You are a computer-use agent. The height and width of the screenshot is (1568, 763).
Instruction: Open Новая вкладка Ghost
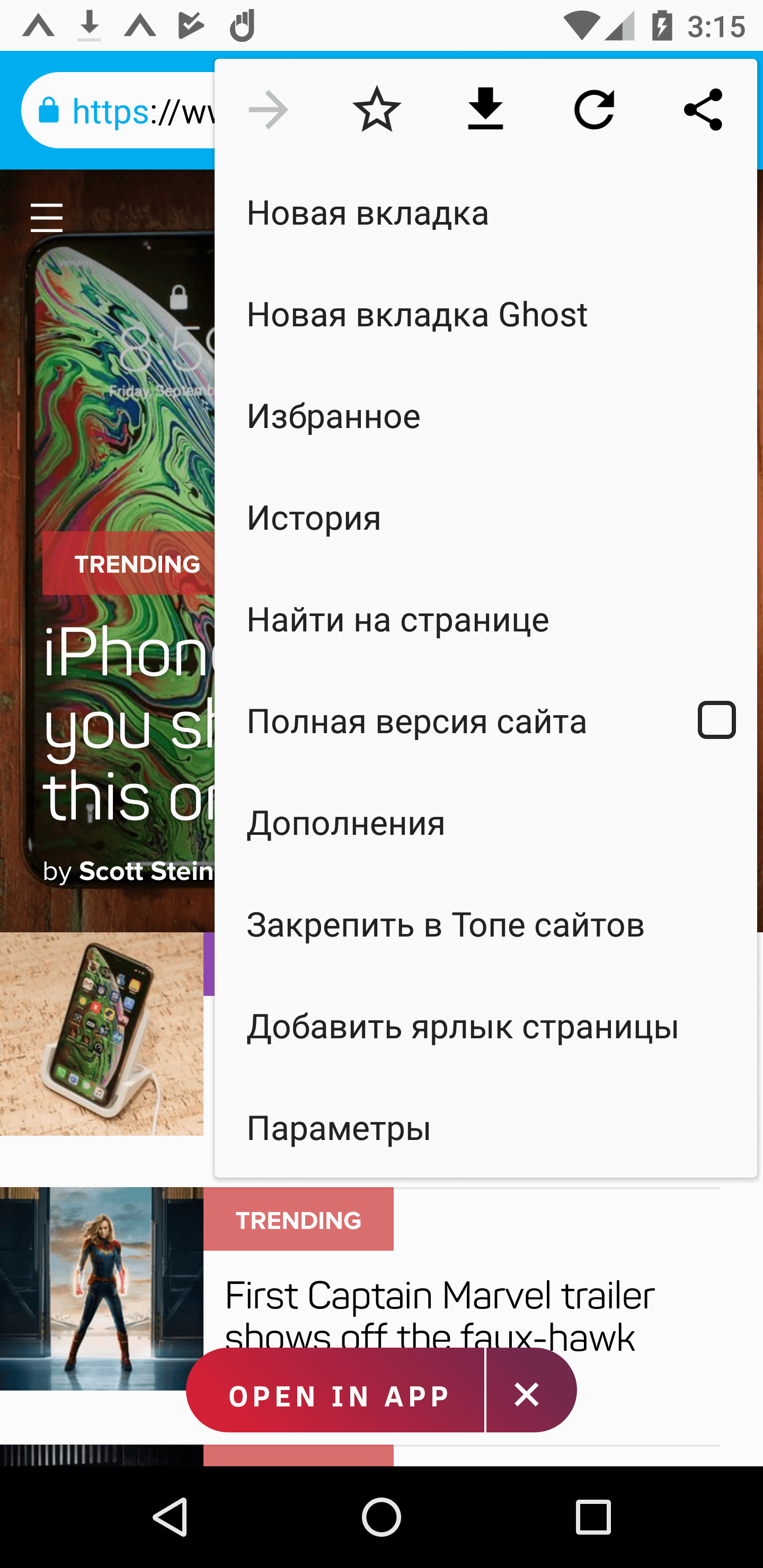point(416,315)
